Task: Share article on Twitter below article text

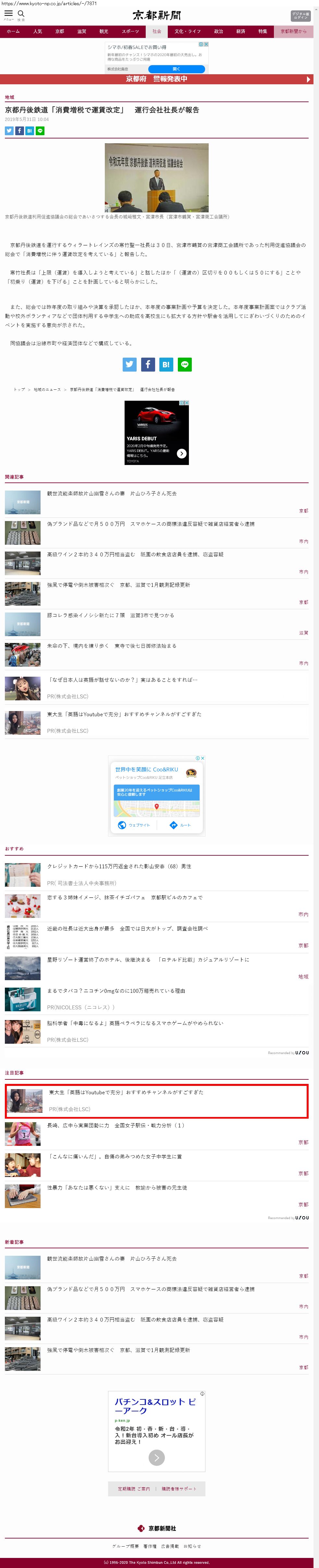Action: point(130,364)
